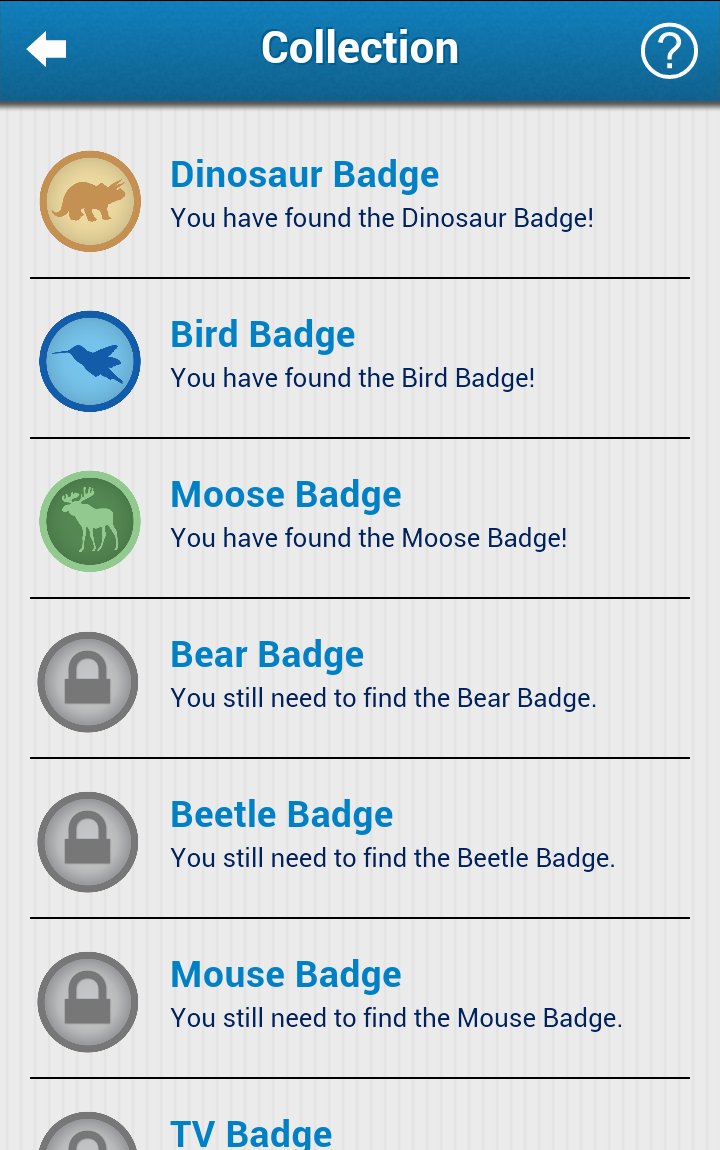Open the Dinosaur Badge entry
The width and height of the screenshot is (720, 1150).
[360, 199]
